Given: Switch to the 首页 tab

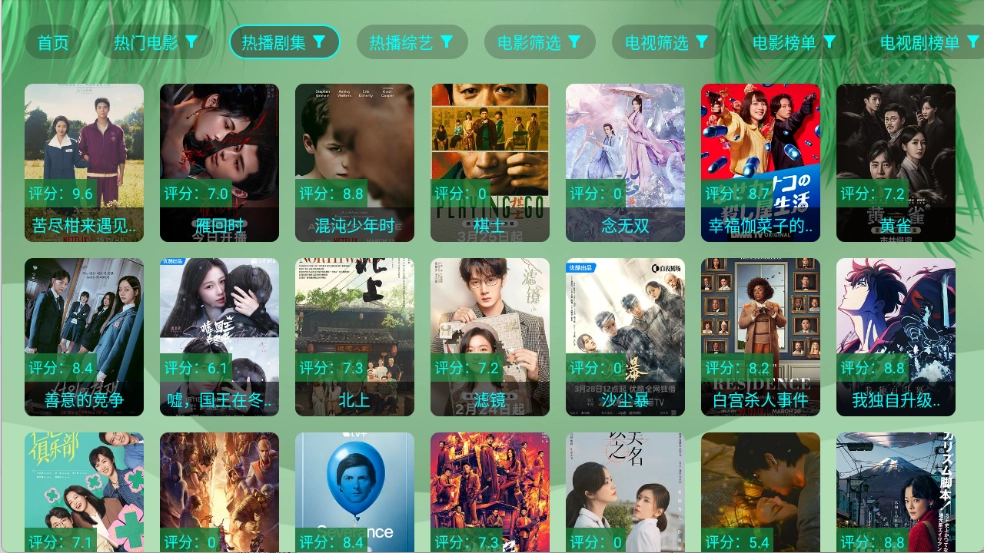Looking at the screenshot, I should click(53, 42).
